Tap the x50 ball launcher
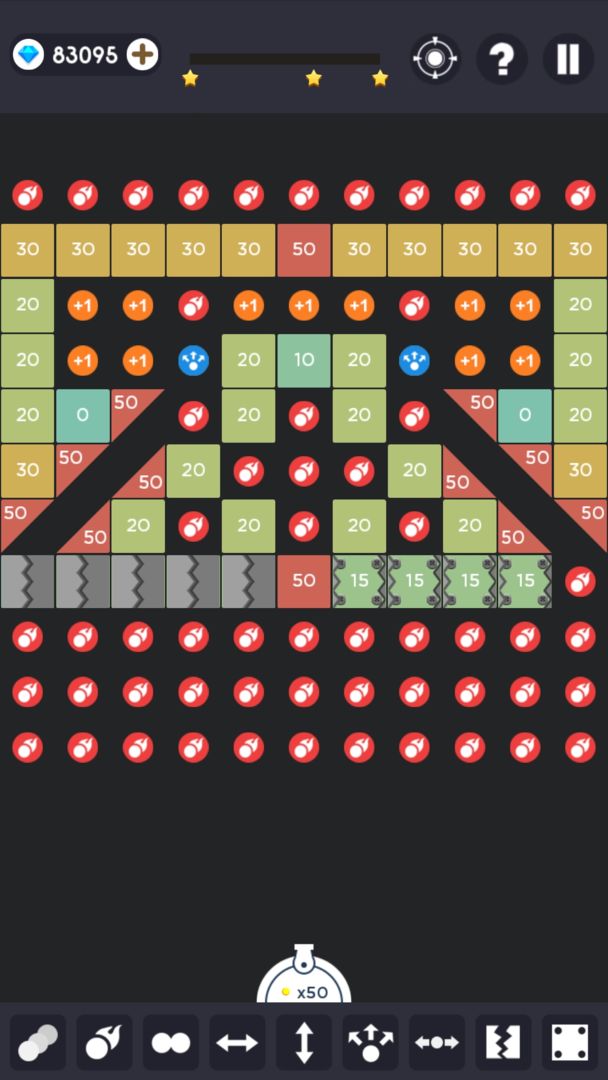This screenshot has height=1080, width=608. tap(304, 982)
